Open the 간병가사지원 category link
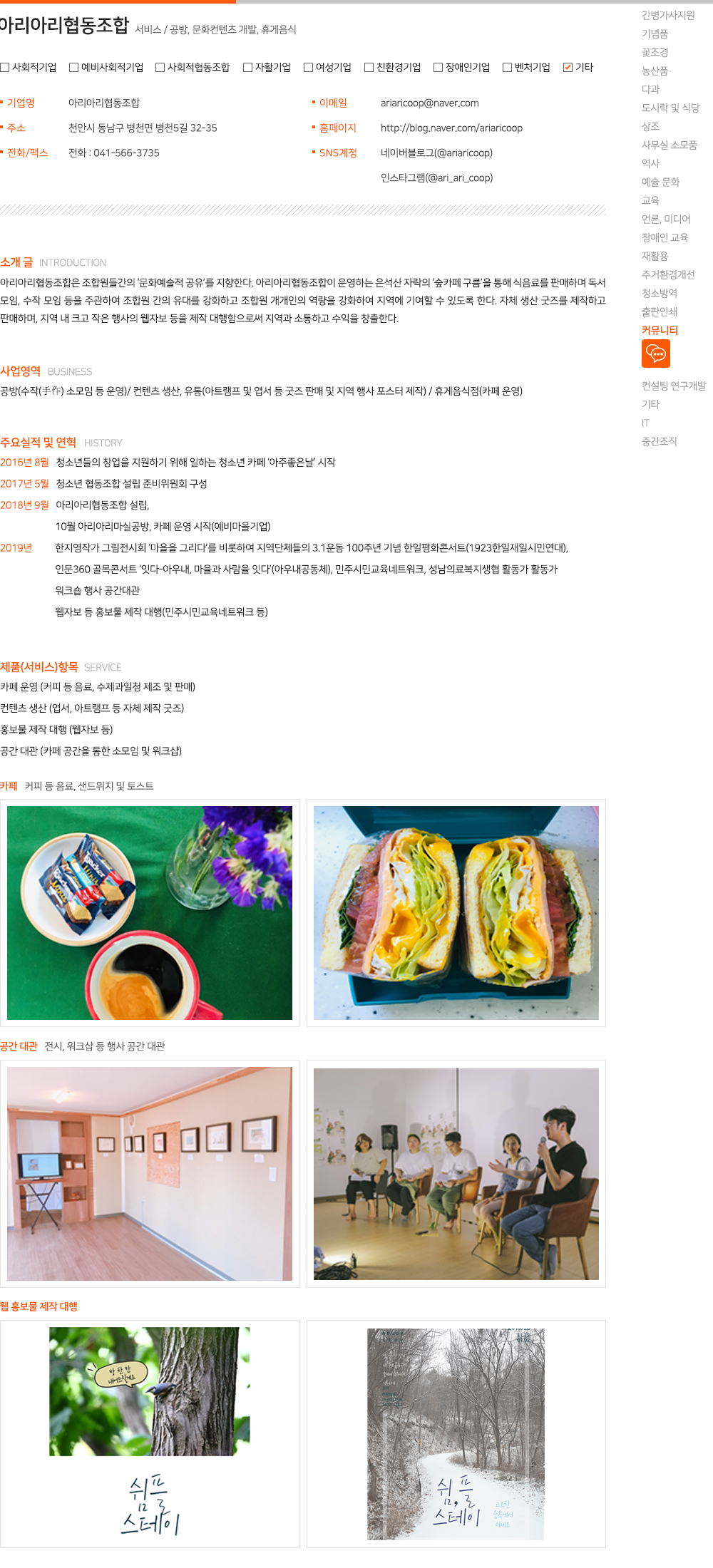The width and height of the screenshot is (713, 1568). 668,15
